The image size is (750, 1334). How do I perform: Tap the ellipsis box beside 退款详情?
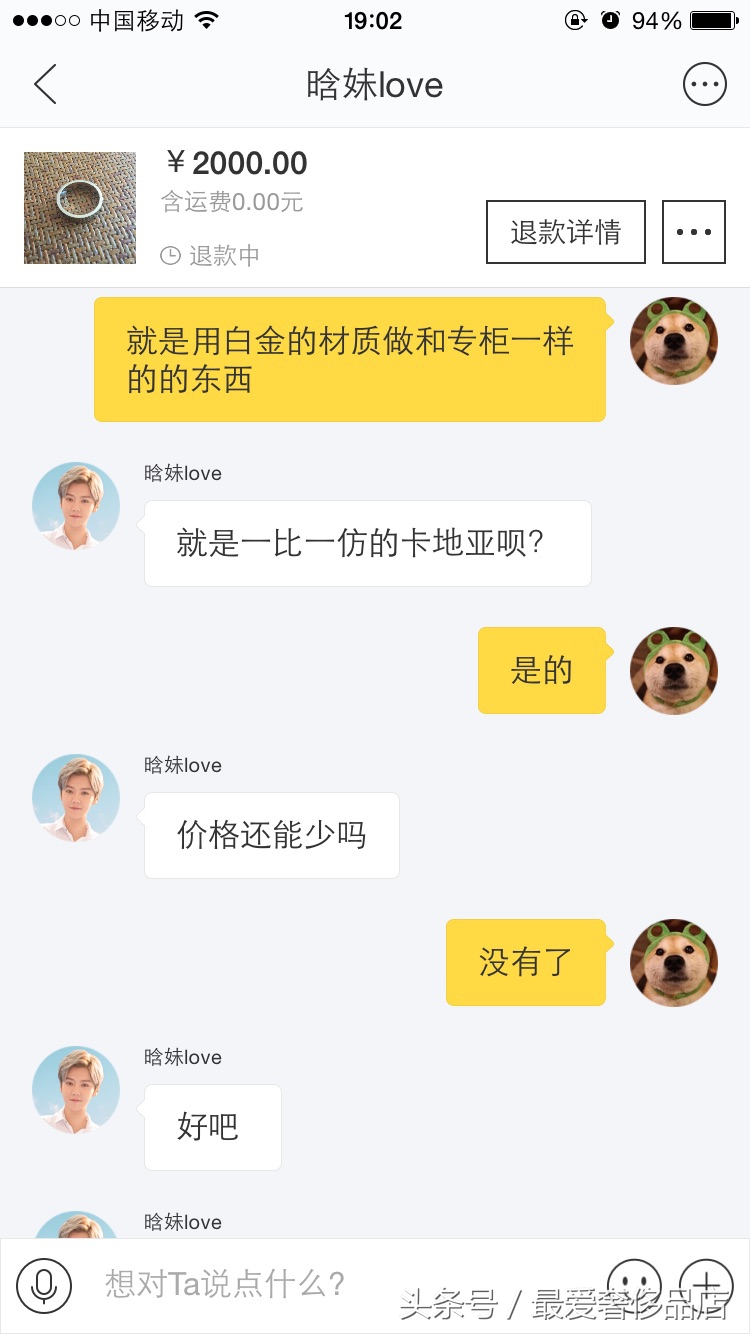[694, 231]
